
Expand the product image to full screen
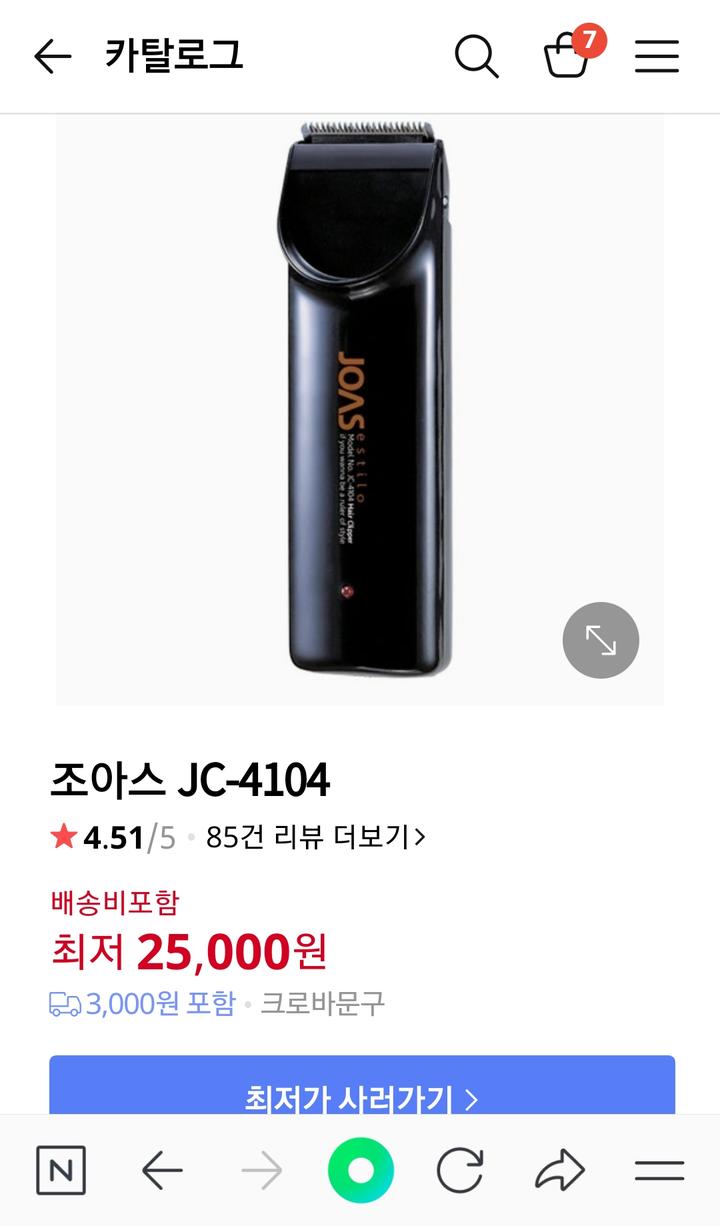(x=600, y=640)
